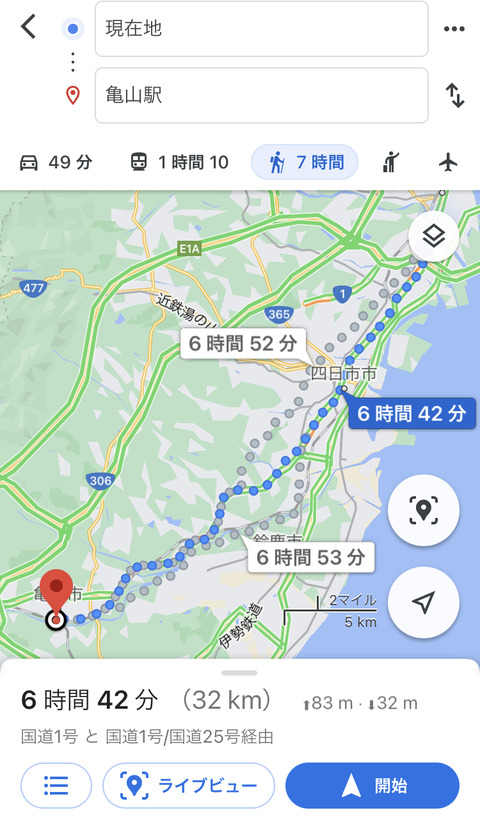This screenshot has width=480, height=824.
Task: Switch to the flight mode
Action: point(448,162)
